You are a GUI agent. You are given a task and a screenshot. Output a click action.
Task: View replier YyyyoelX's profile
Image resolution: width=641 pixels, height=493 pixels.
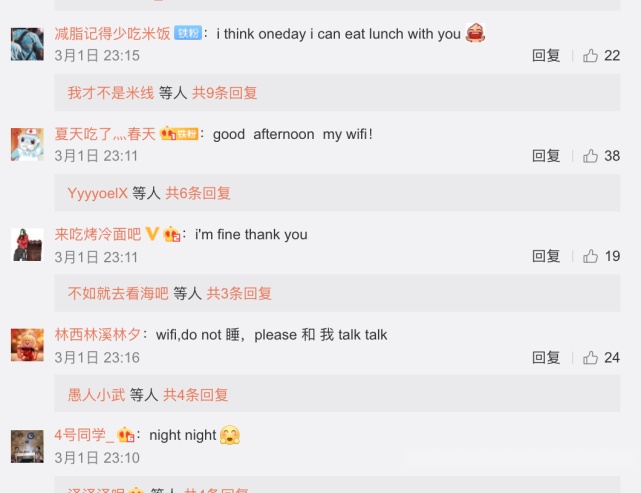[x=97, y=193]
